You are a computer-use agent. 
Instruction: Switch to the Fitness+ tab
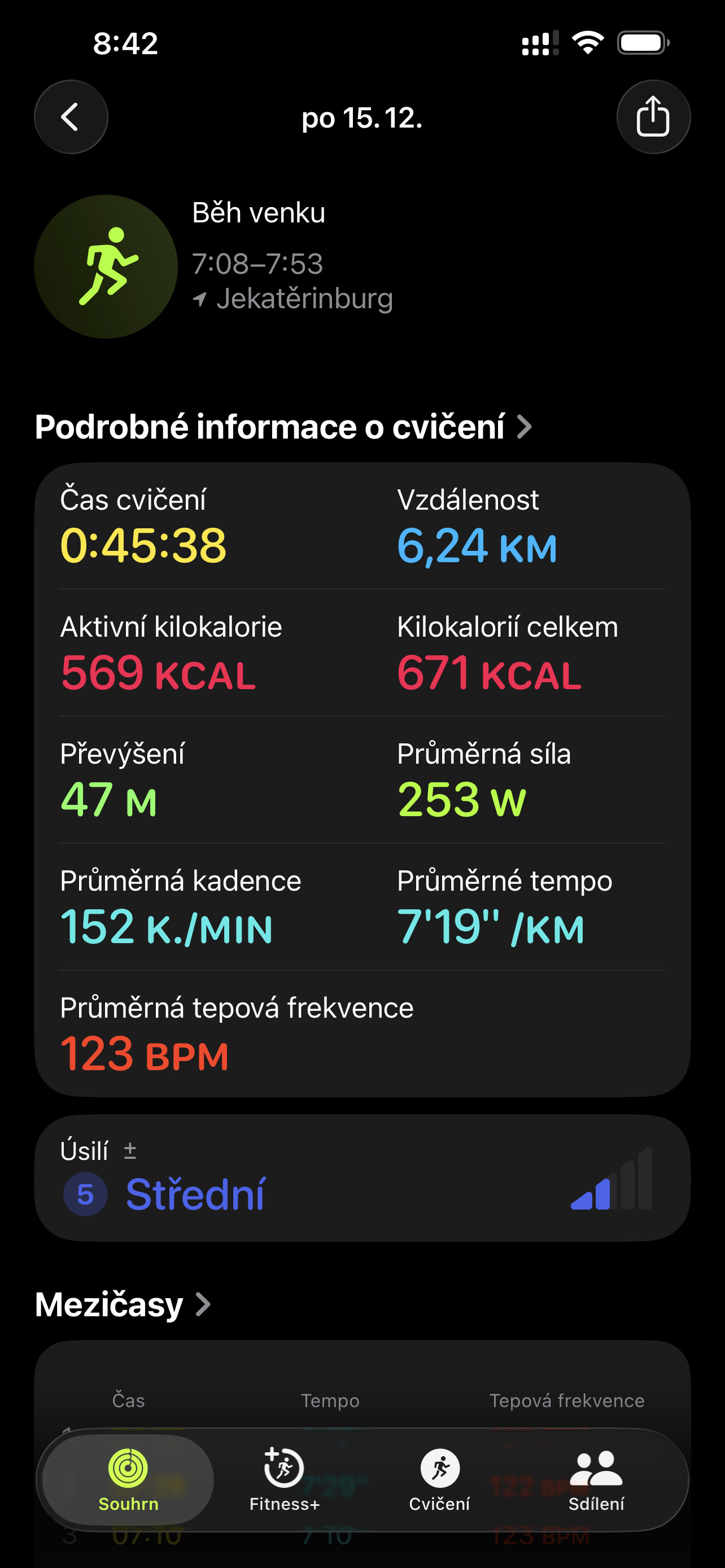click(284, 1480)
